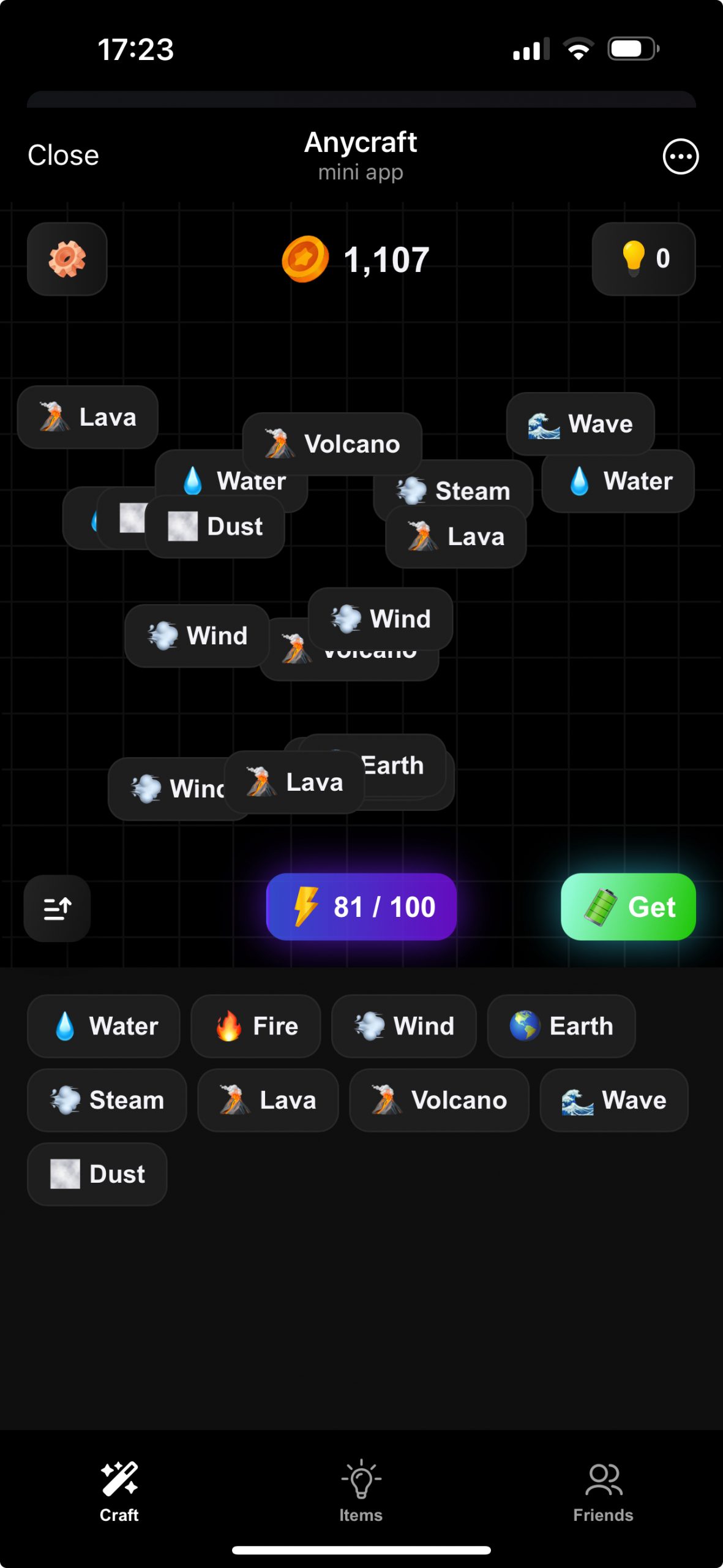Select the Fire element chip
This screenshot has height=1568, width=723.
(256, 1026)
